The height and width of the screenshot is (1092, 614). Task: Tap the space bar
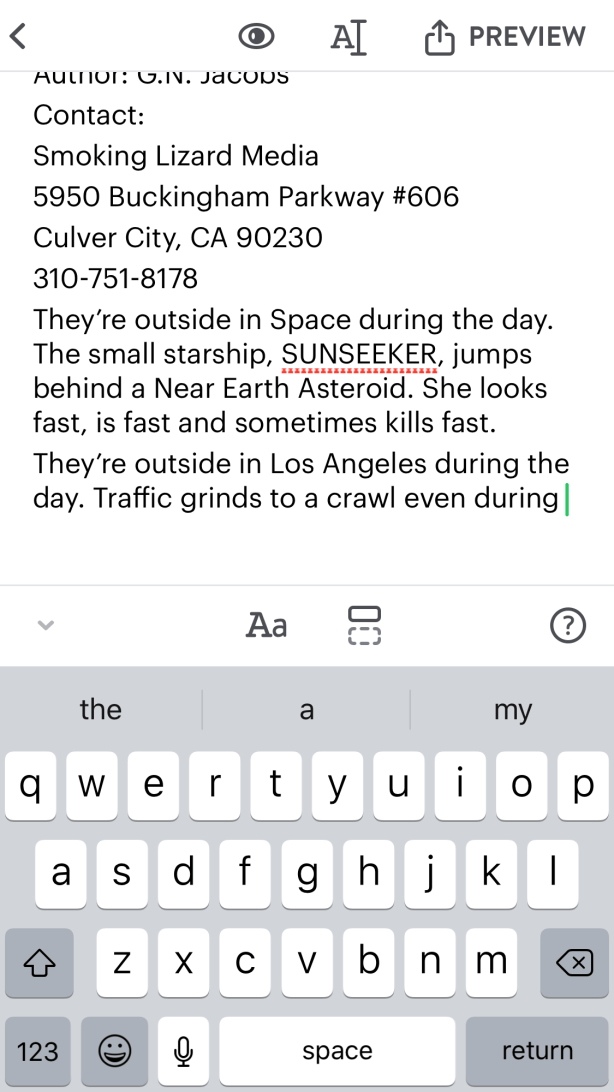click(337, 1051)
